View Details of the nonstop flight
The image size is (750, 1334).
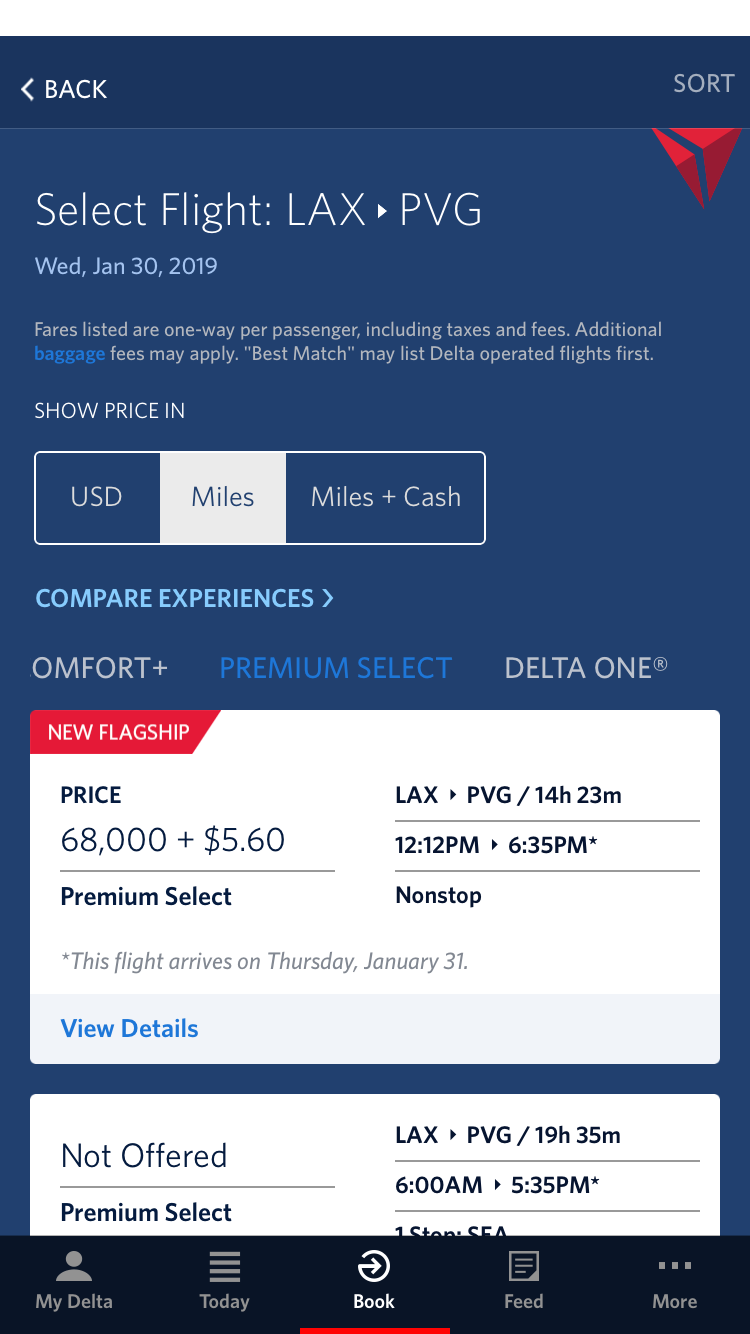[x=130, y=1029]
